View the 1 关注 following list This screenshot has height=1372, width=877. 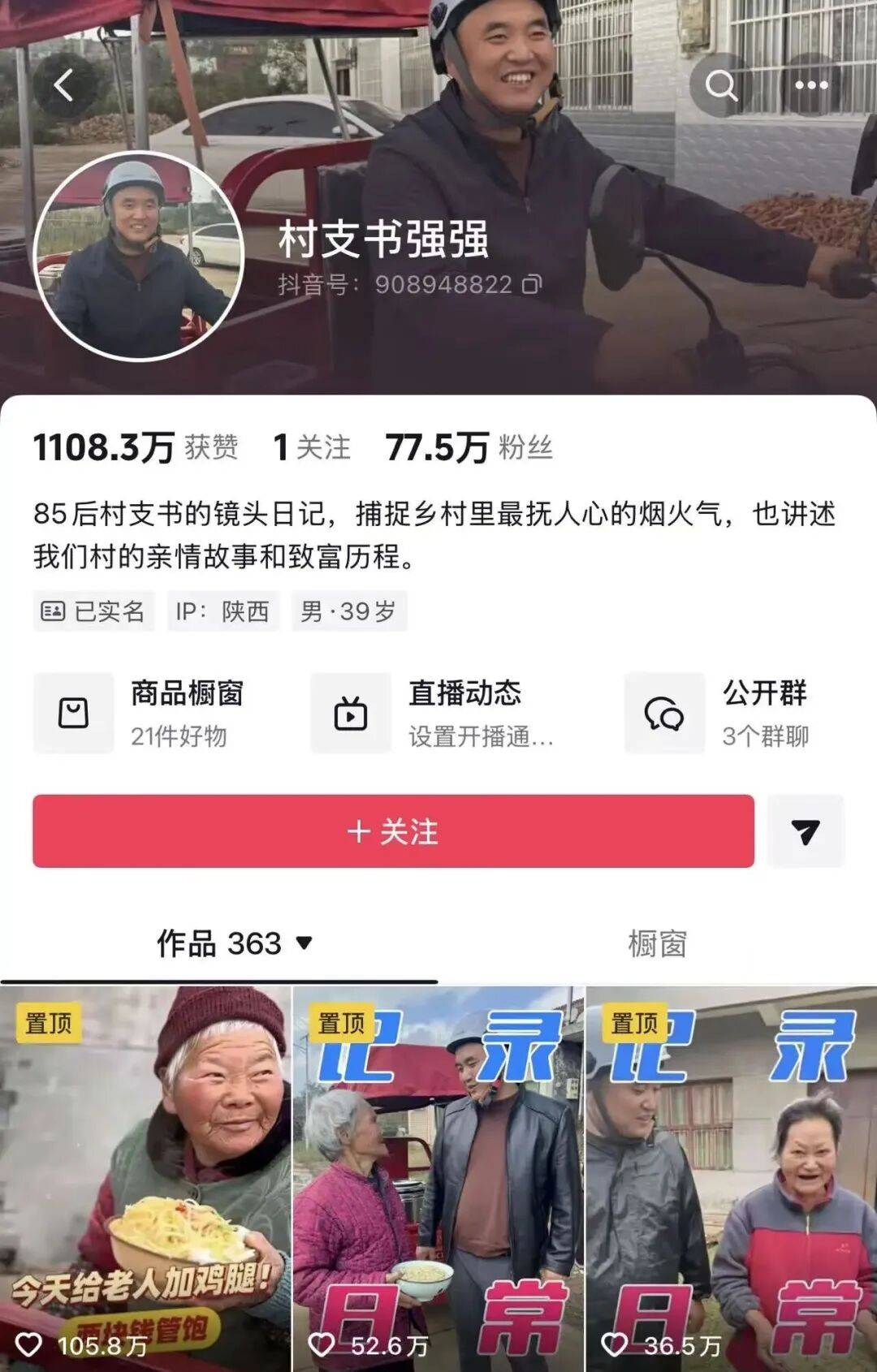[x=312, y=447]
